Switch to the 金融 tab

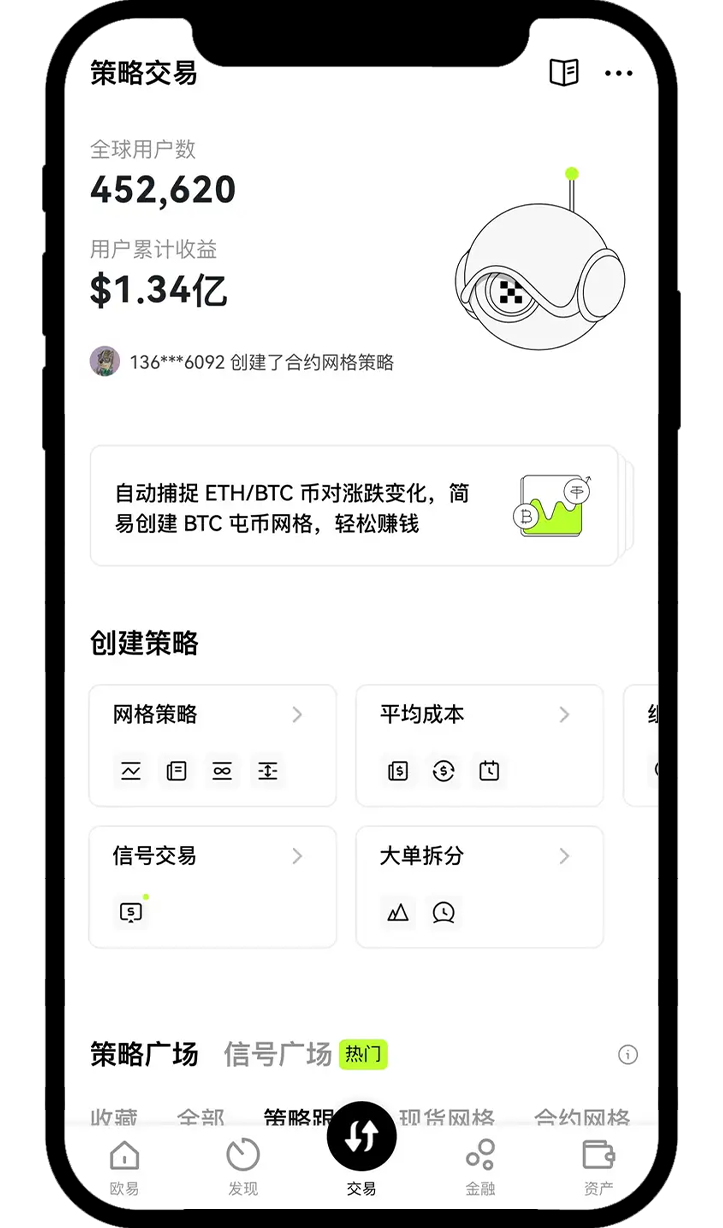[x=480, y=1167]
